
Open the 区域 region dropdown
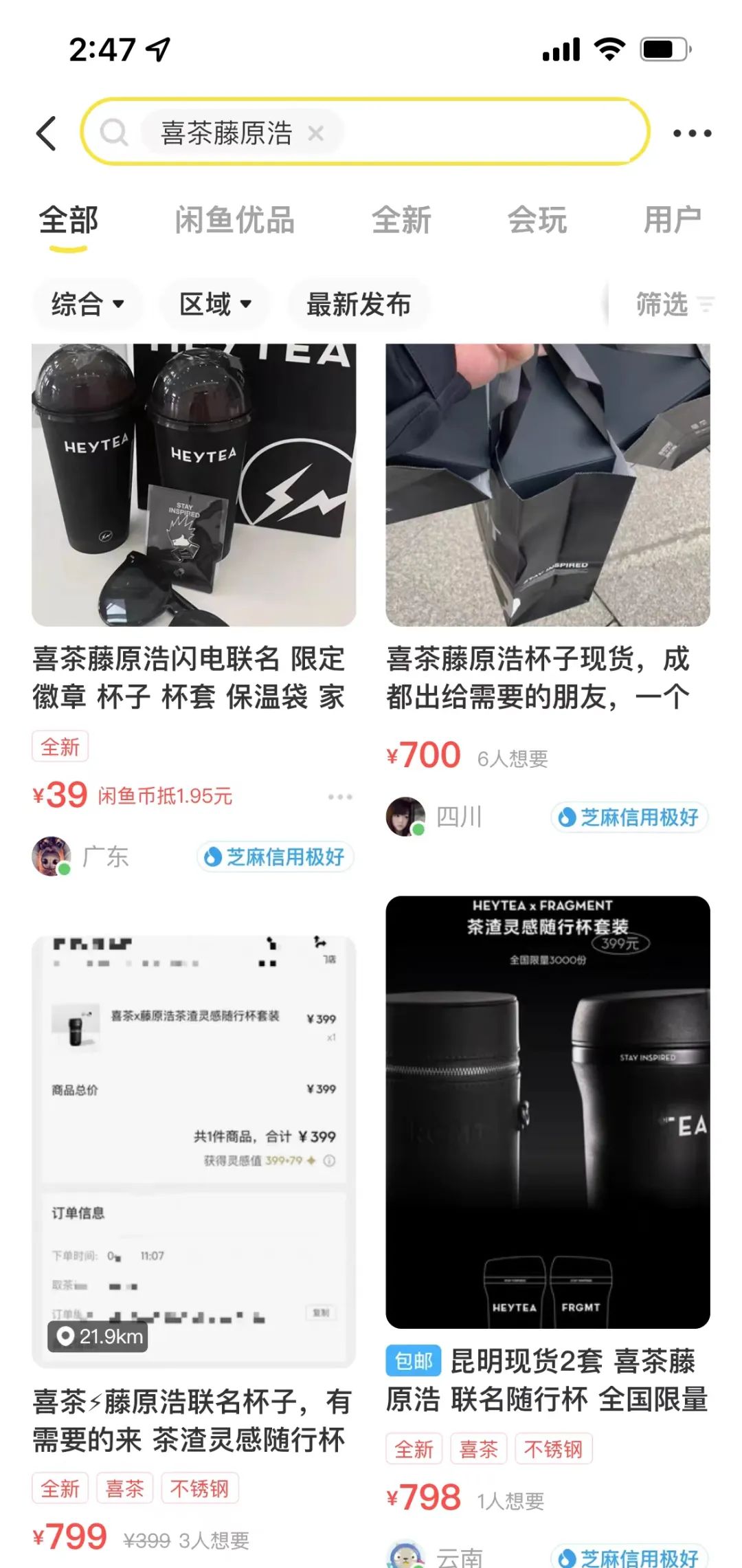click(214, 305)
